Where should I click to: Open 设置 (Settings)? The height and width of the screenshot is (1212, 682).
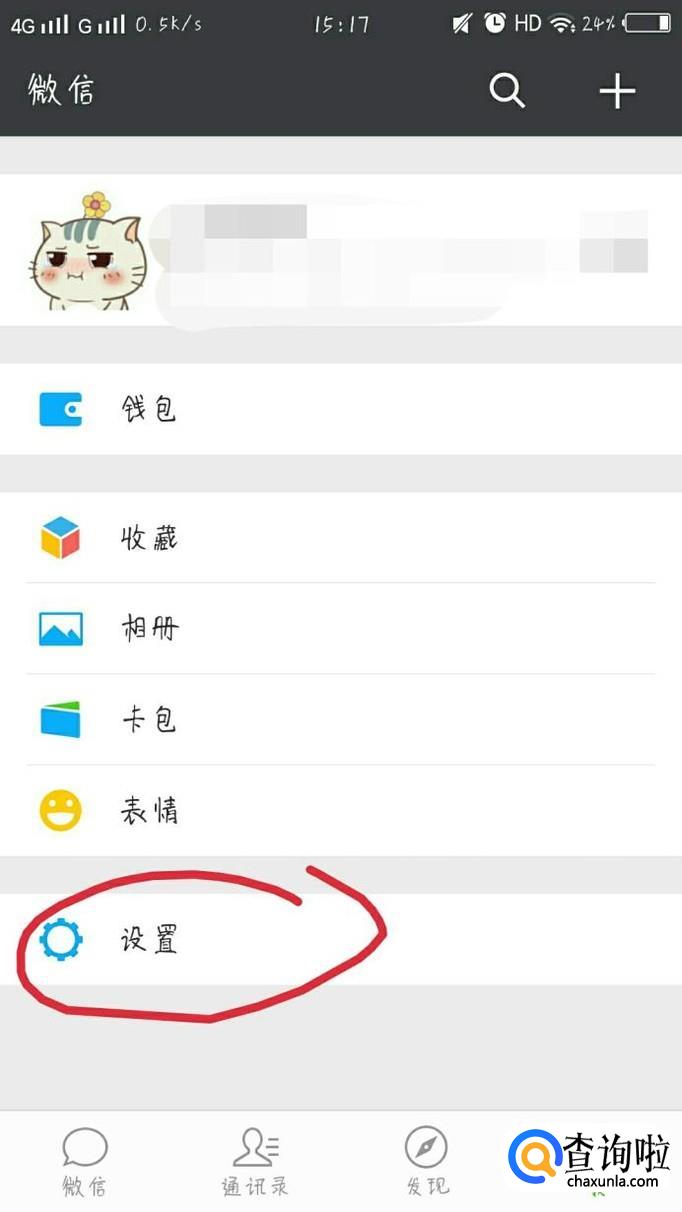pos(340,940)
